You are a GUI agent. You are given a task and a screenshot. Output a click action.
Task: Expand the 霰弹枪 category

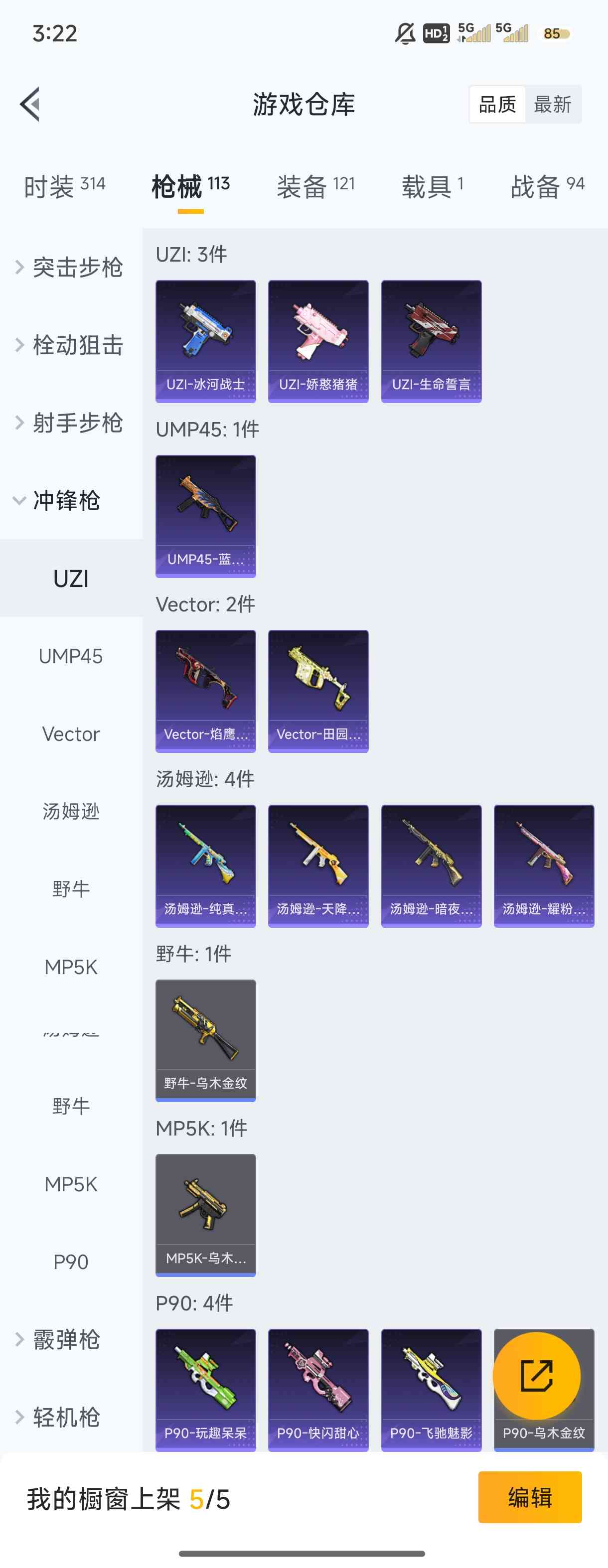point(67,1339)
